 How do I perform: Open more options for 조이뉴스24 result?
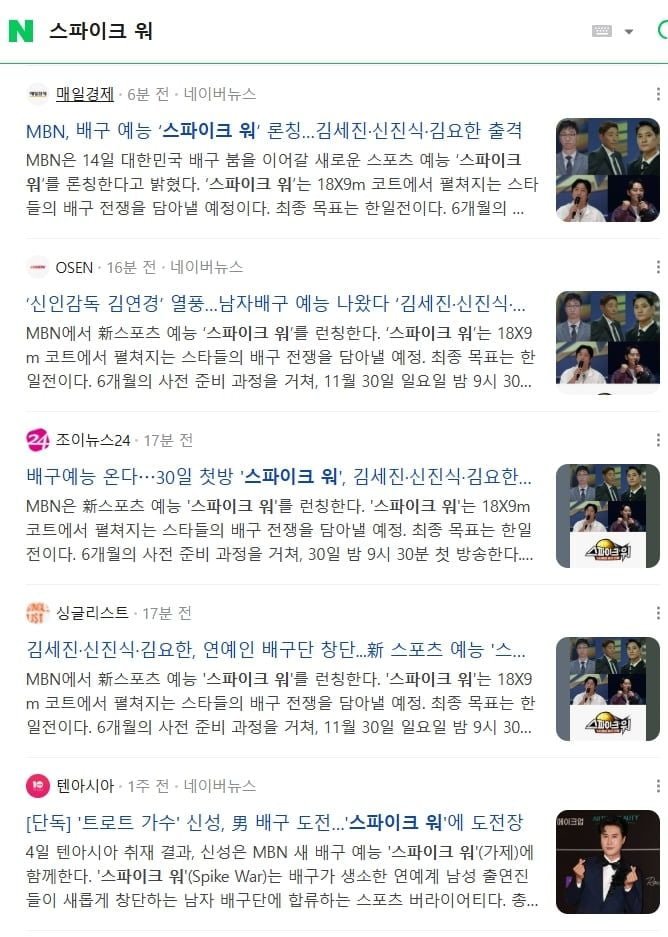coord(658,440)
